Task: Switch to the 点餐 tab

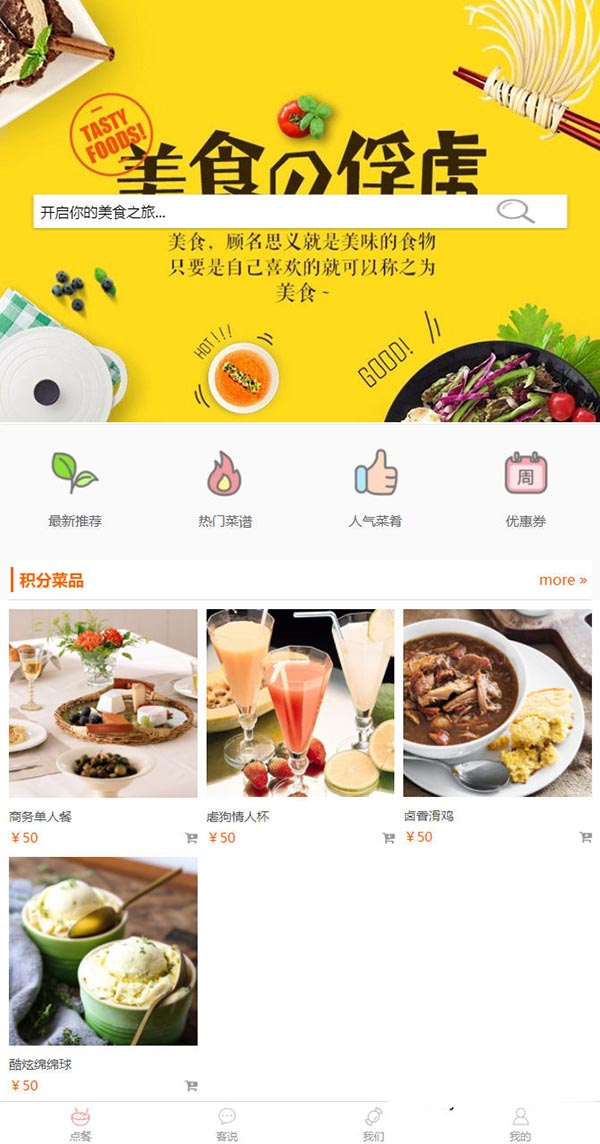Action: pyautogui.click(x=80, y=1124)
